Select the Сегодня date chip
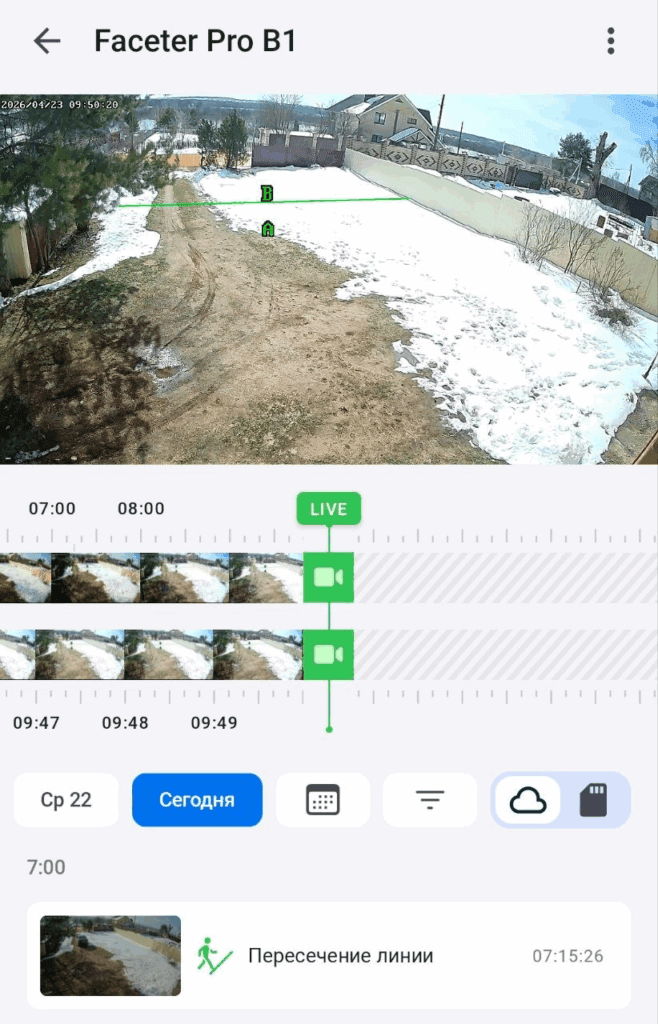The width and height of the screenshot is (658, 1024). (197, 800)
